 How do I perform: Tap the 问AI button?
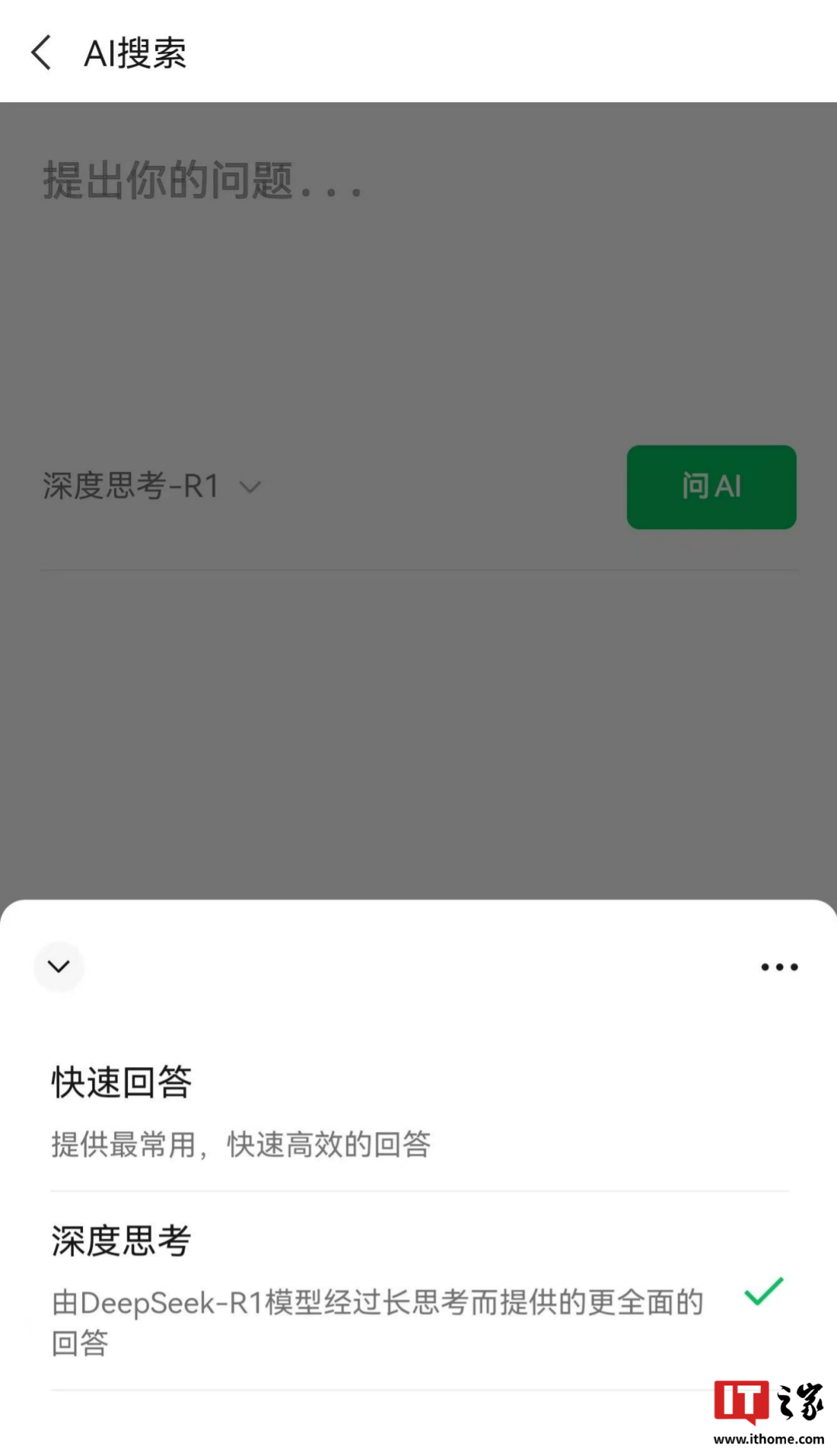coord(711,487)
